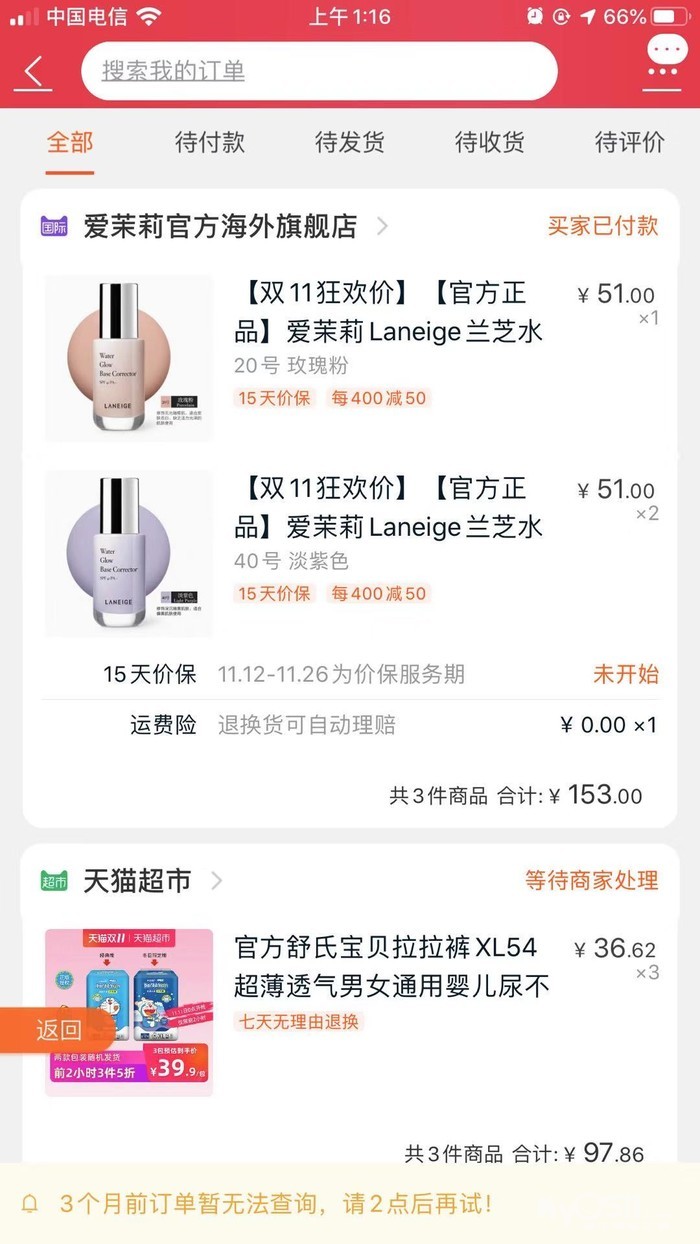700x1244 pixels.
Task: Switch to the 待付款 tab
Action: (210, 142)
